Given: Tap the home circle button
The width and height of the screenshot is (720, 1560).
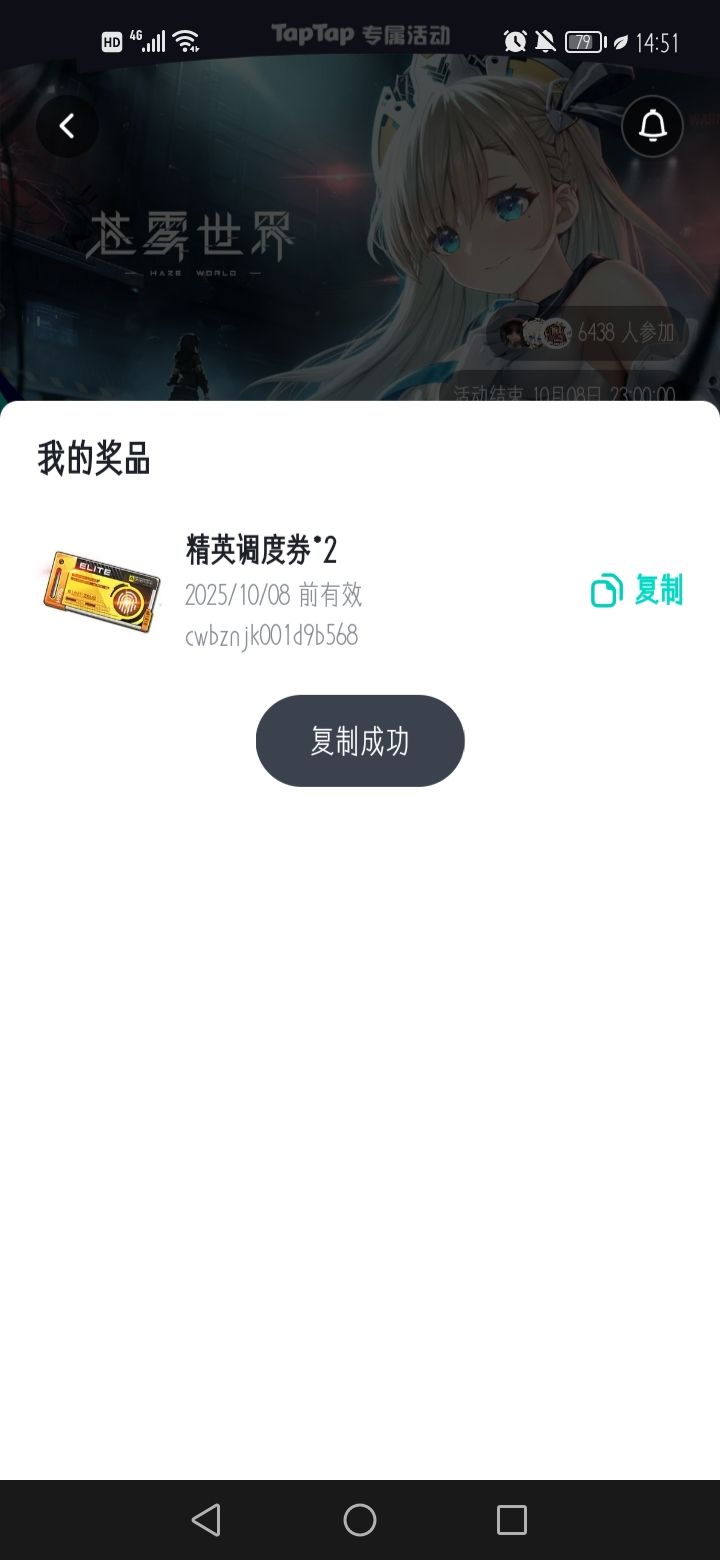Looking at the screenshot, I should point(360,1520).
